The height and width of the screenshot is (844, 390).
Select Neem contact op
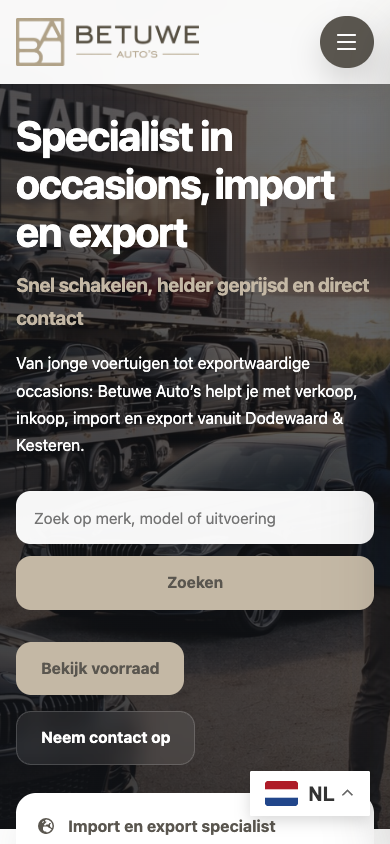[105, 738]
